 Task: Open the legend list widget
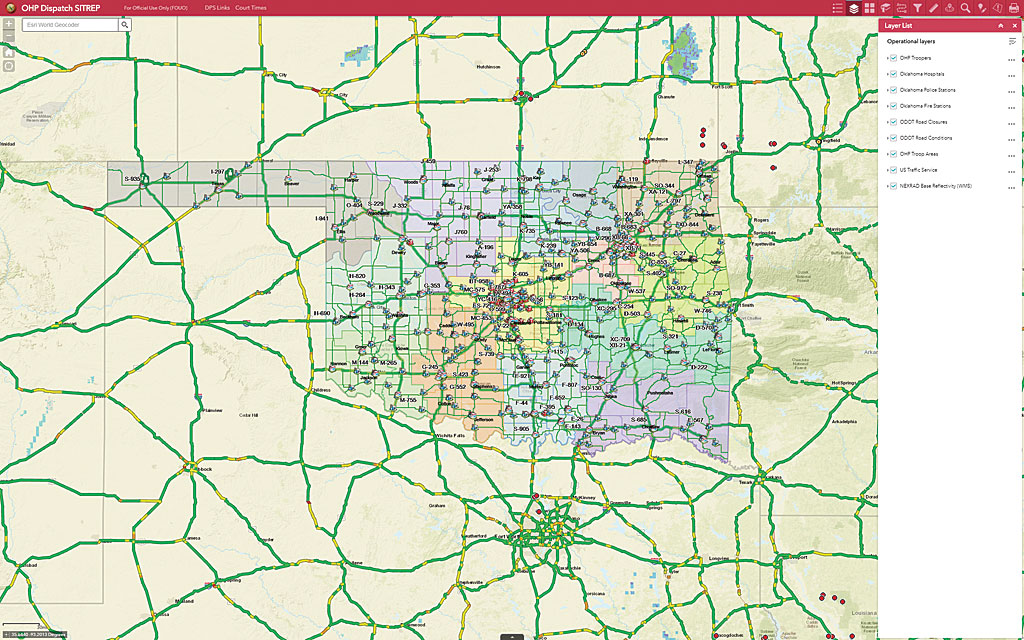[x=838, y=8]
